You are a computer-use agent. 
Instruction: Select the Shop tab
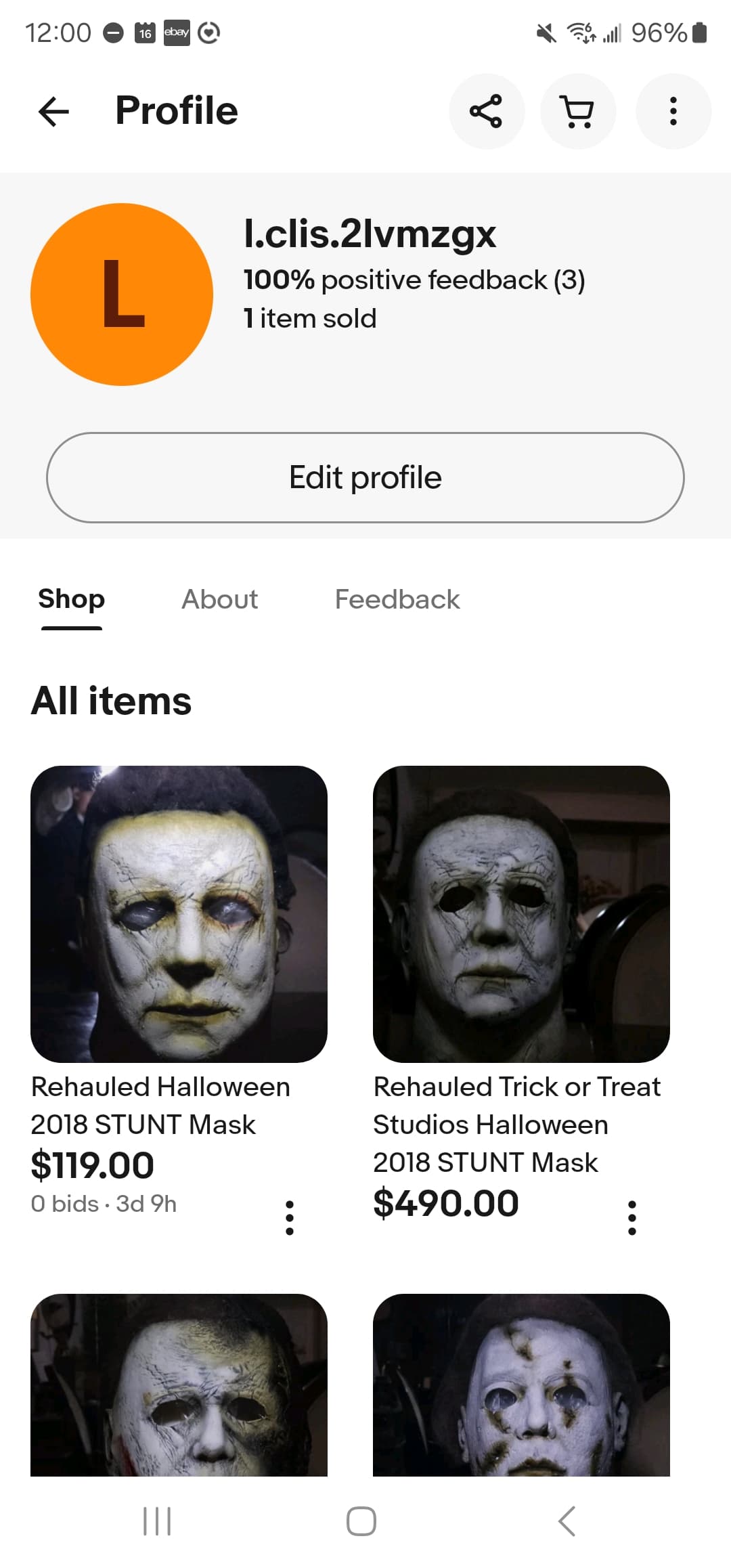72,599
